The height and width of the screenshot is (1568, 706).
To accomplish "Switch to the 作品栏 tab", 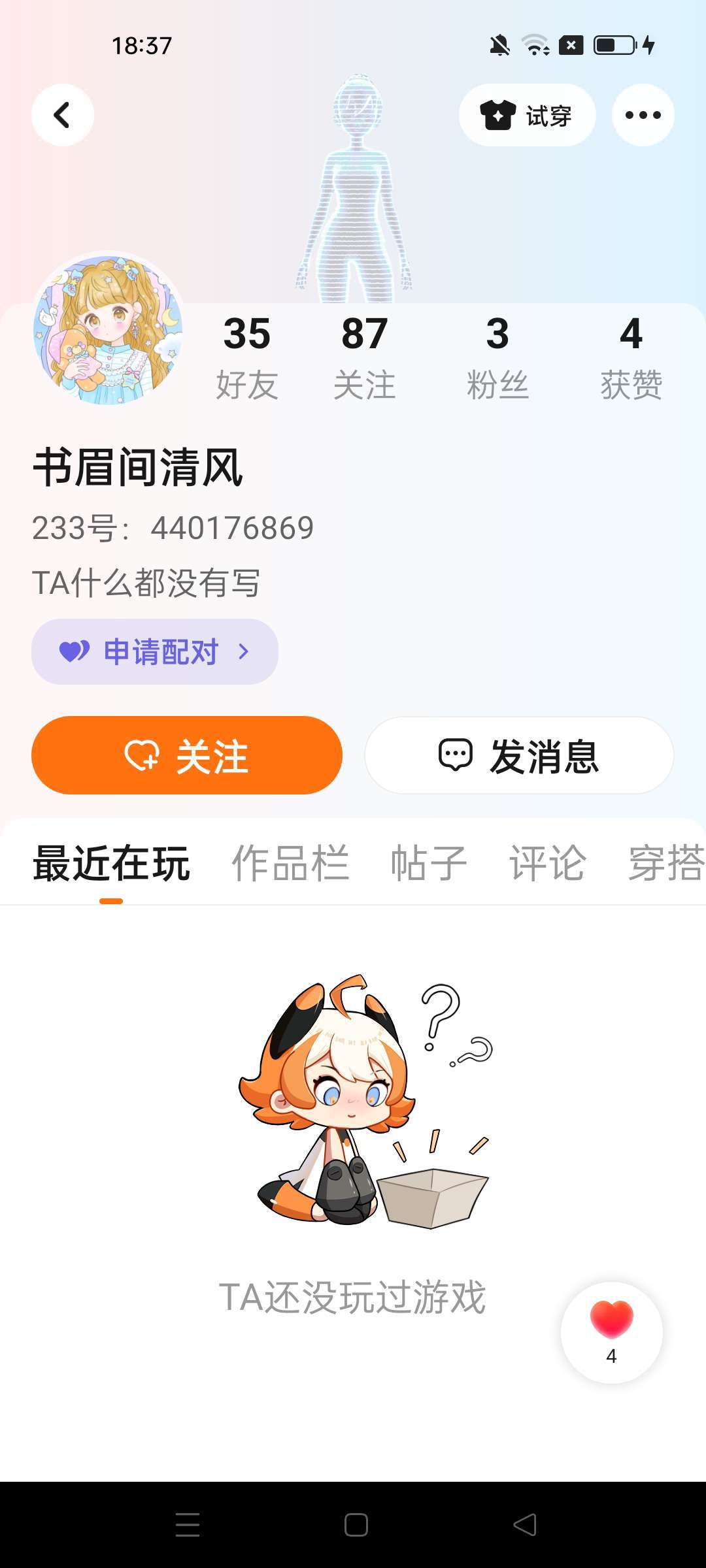I will [x=290, y=863].
